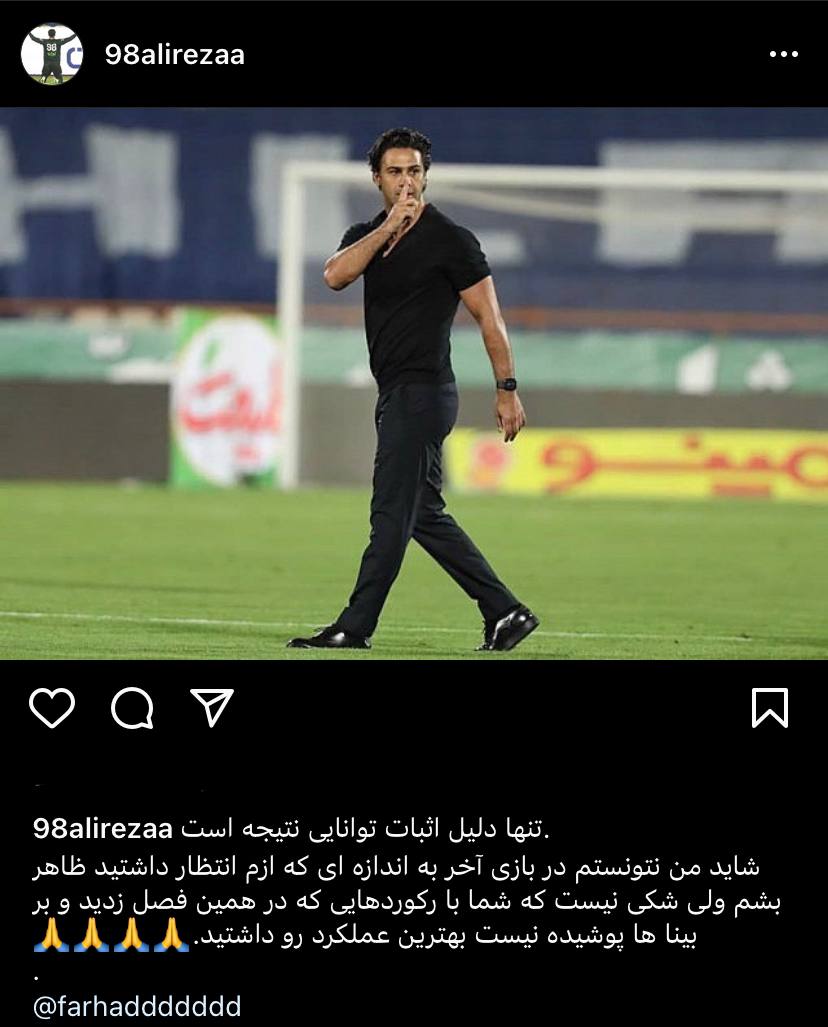Share the post via paper plane icon

point(212,708)
